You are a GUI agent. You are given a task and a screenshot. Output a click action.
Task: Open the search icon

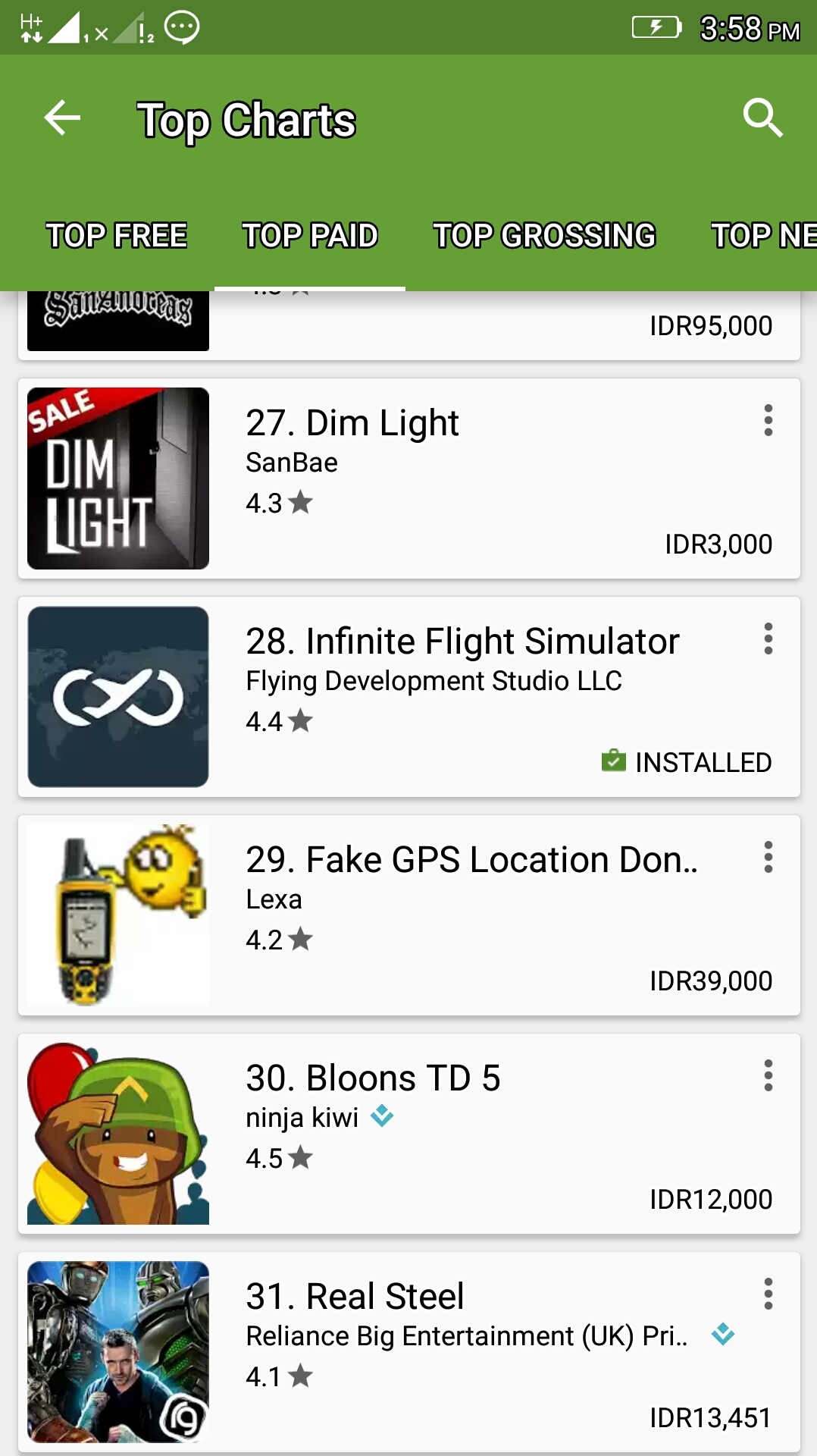(x=762, y=118)
